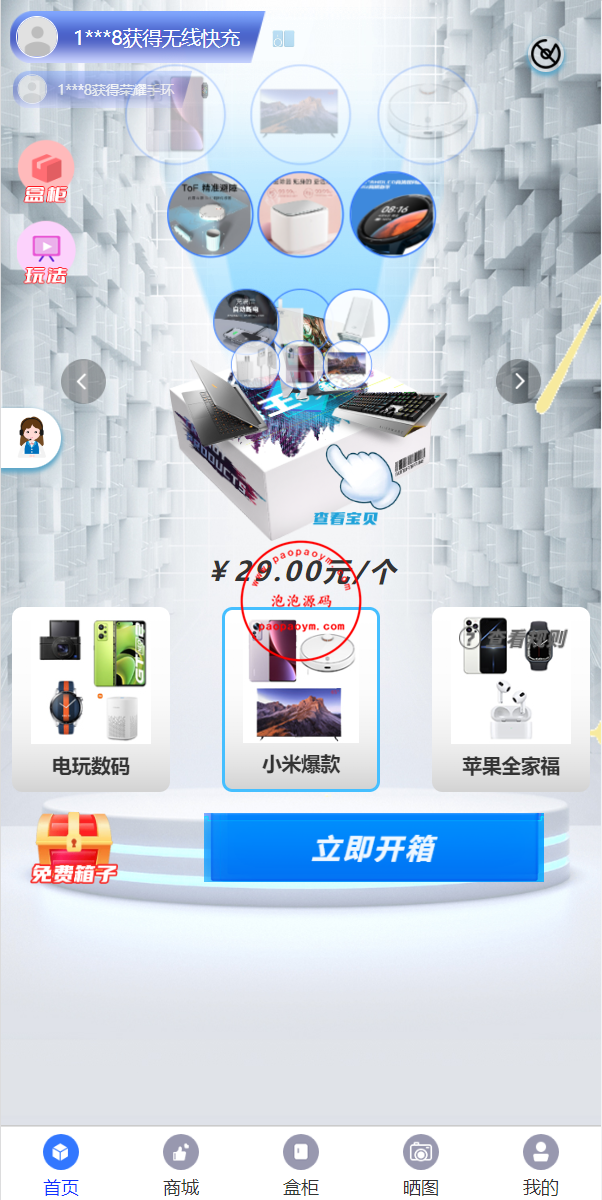Image resolution: width=602 pixels, height=1200 pixels.
Task: Open the 玩法 how-to-play shortcut
Action: point(46,254)
